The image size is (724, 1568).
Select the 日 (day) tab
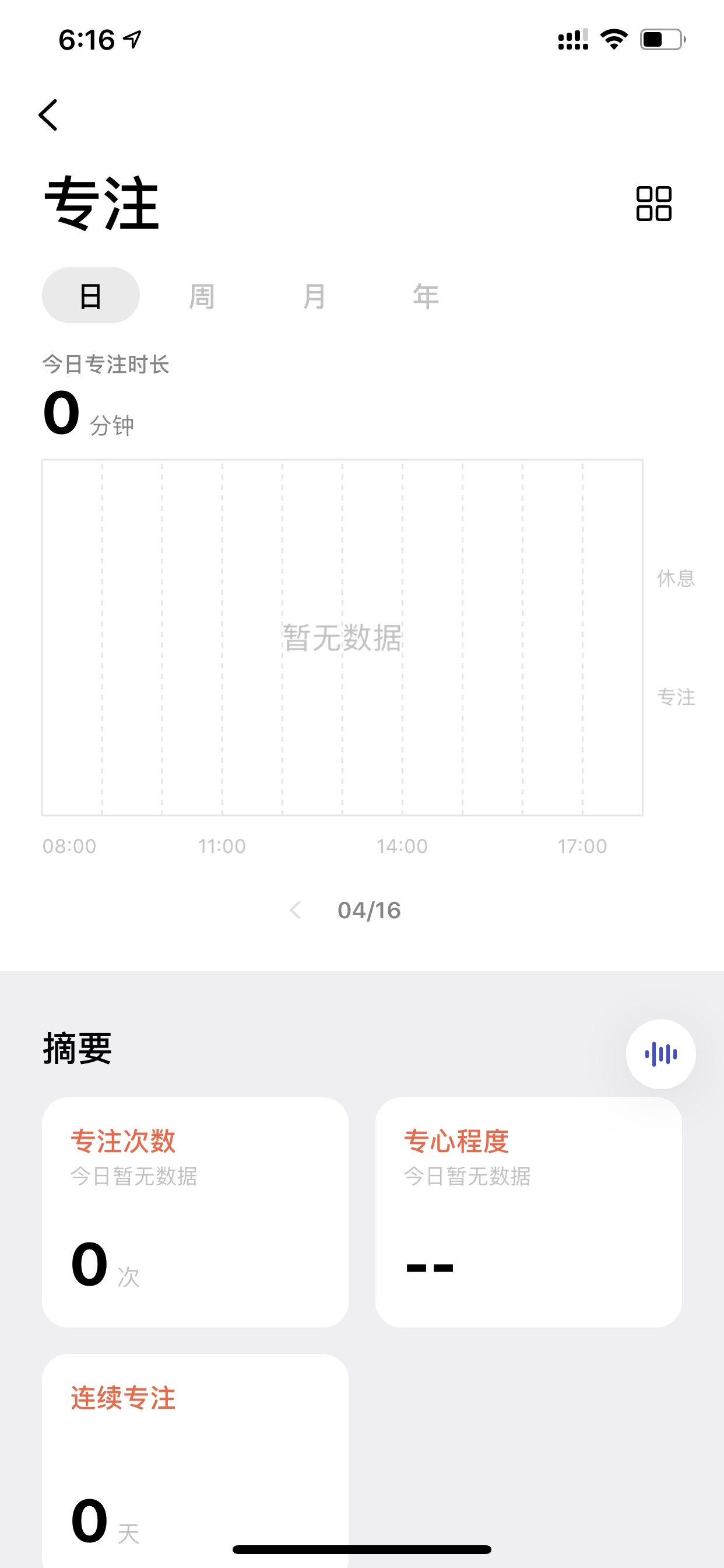(x=91, y=295)
